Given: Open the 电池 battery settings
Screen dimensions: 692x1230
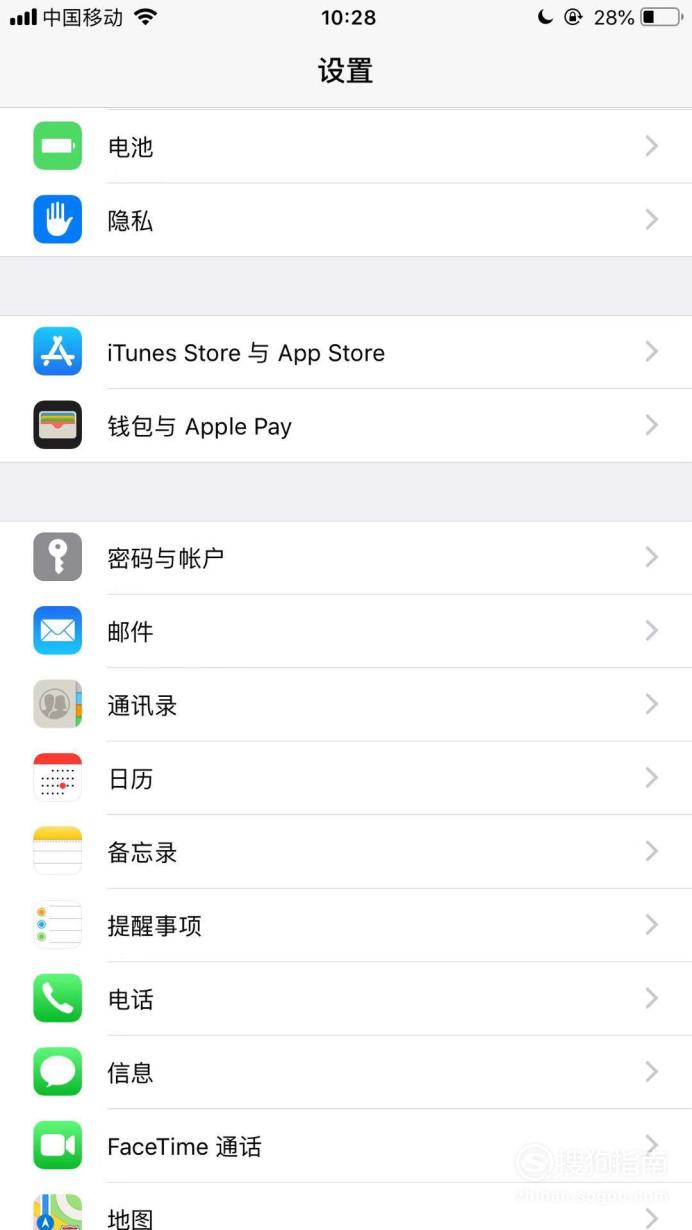Looking at the screenshot, I should [346, 146].
